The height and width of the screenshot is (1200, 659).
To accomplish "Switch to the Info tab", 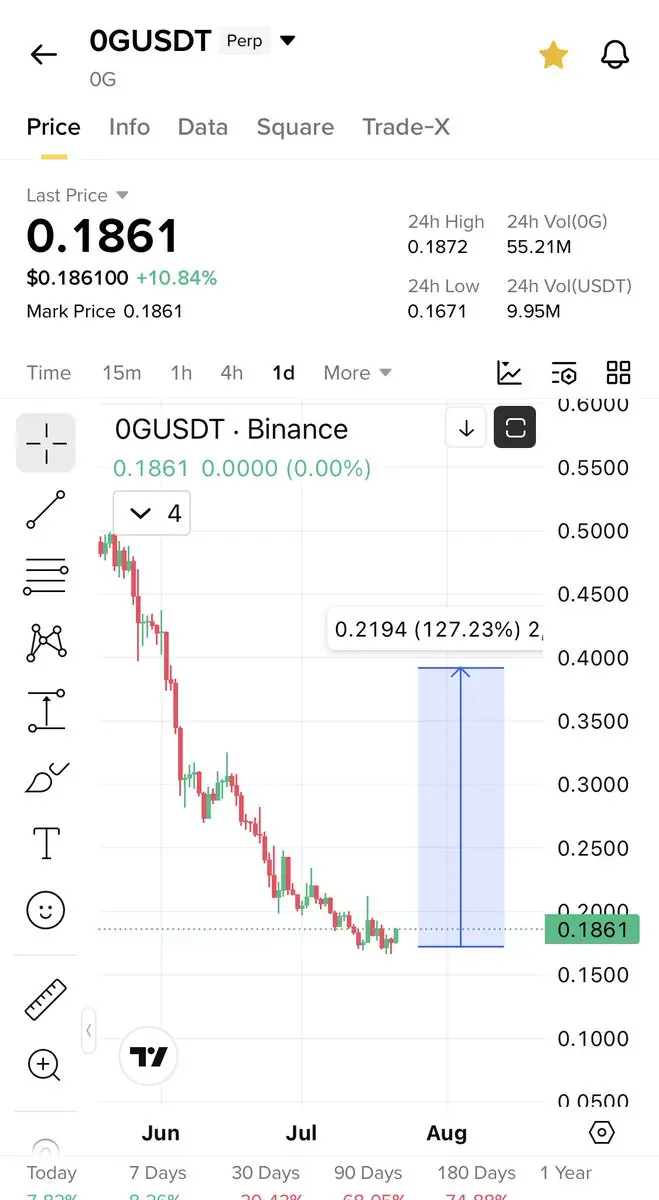I will click(129, 127).
